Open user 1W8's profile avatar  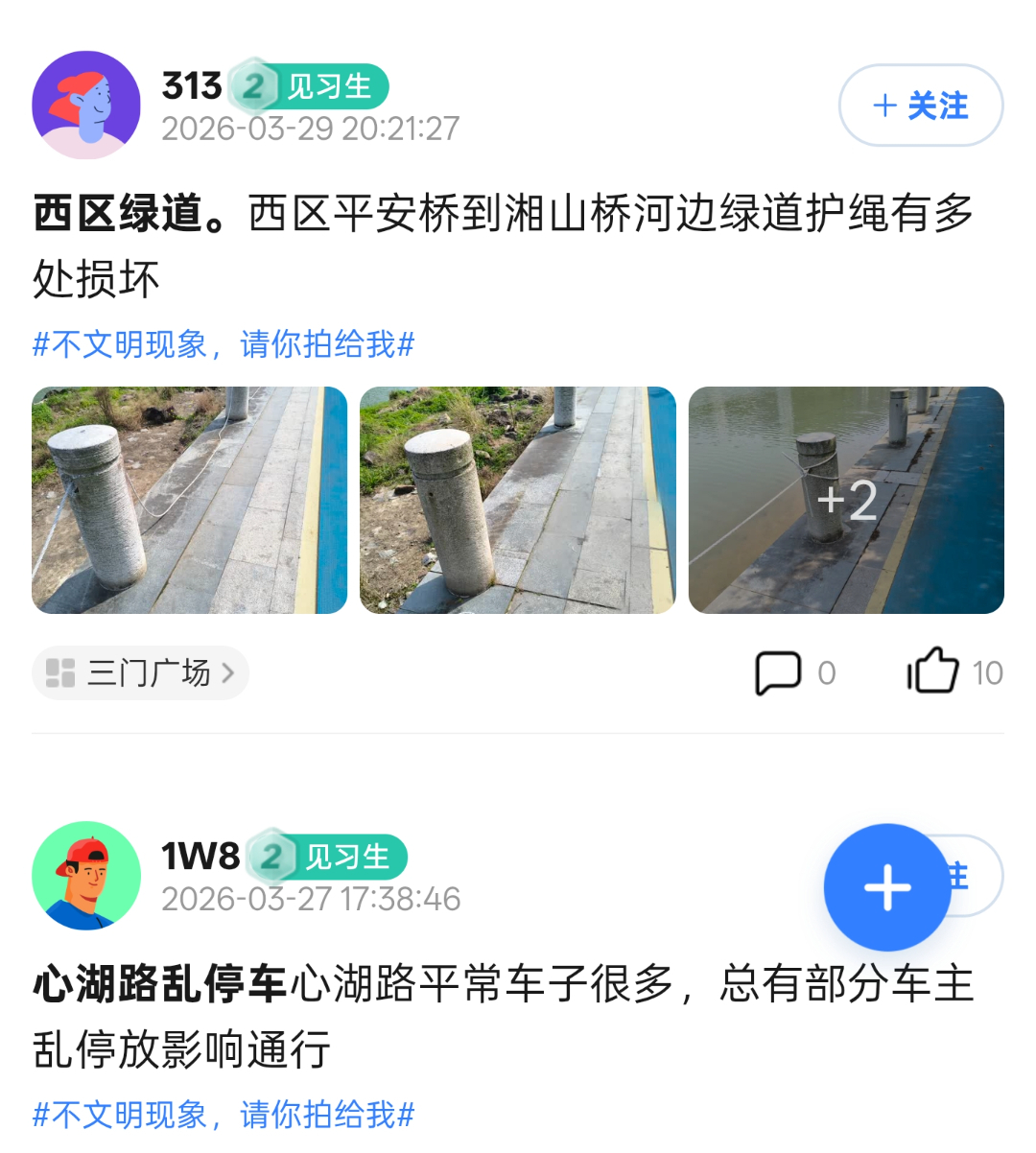pyautogui.click(x=86, y=875)
